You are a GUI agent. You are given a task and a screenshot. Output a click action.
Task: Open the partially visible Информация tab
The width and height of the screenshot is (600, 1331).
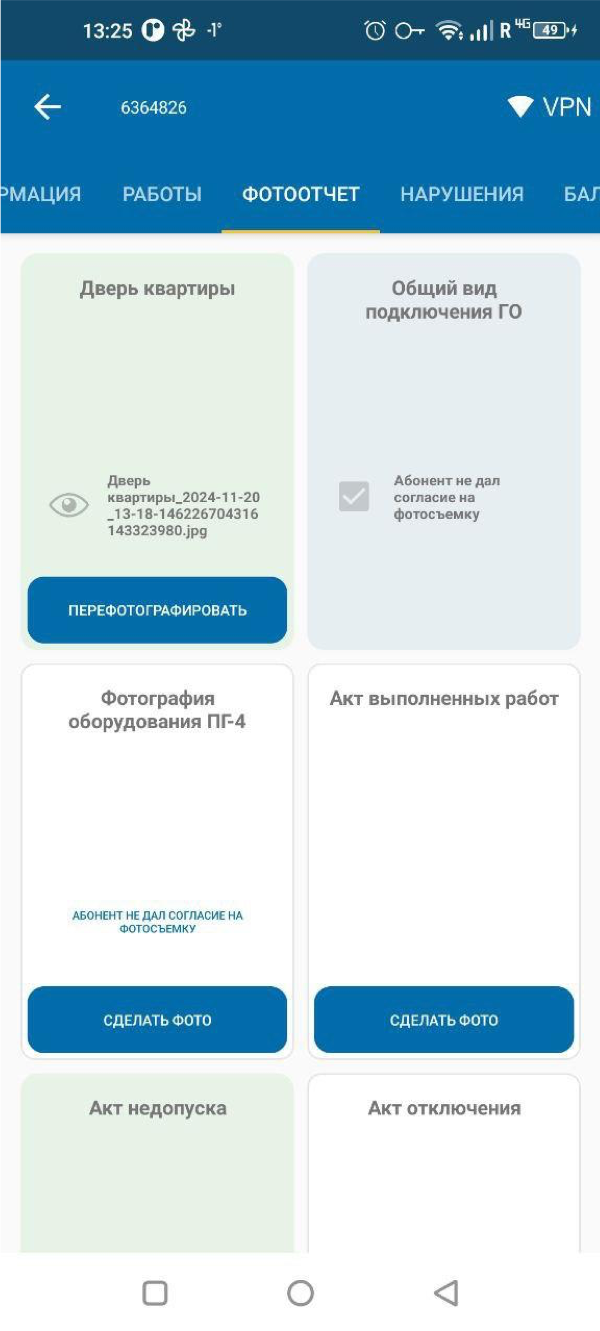40,195
